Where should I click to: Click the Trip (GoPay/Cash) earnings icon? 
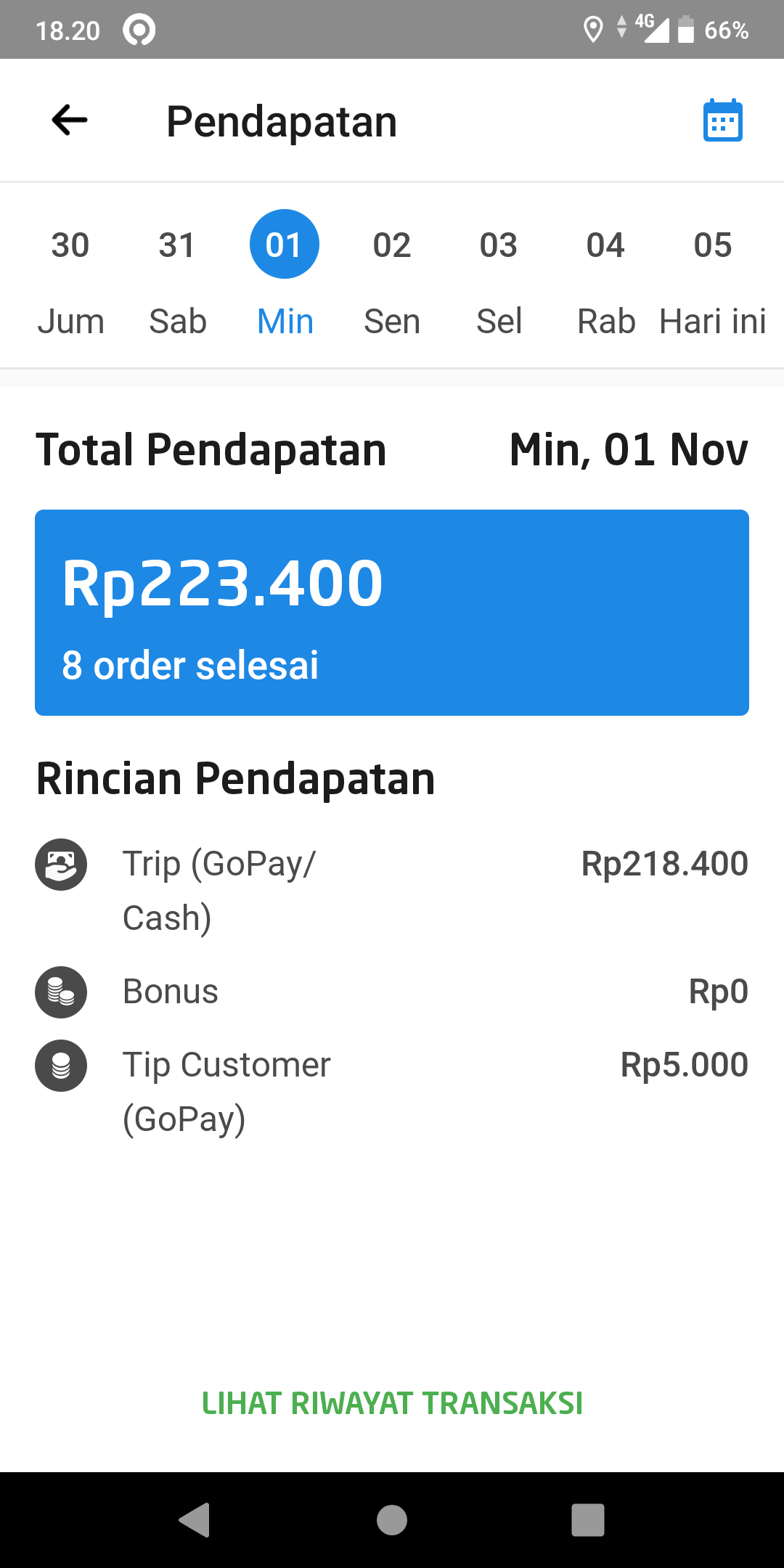pos(61,864)
